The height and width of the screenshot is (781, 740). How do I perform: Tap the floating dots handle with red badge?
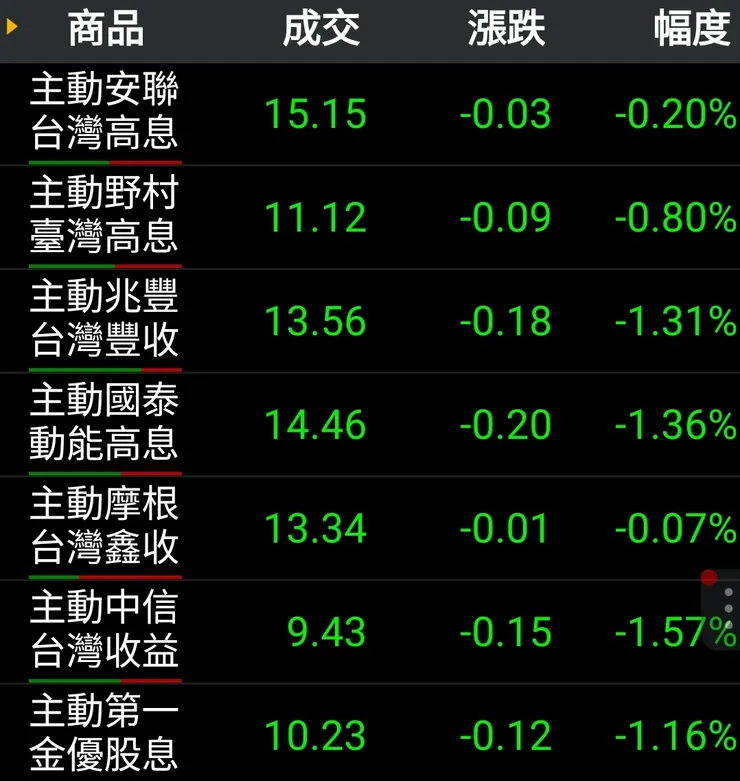pyautogui.click(x=722, y=610)
